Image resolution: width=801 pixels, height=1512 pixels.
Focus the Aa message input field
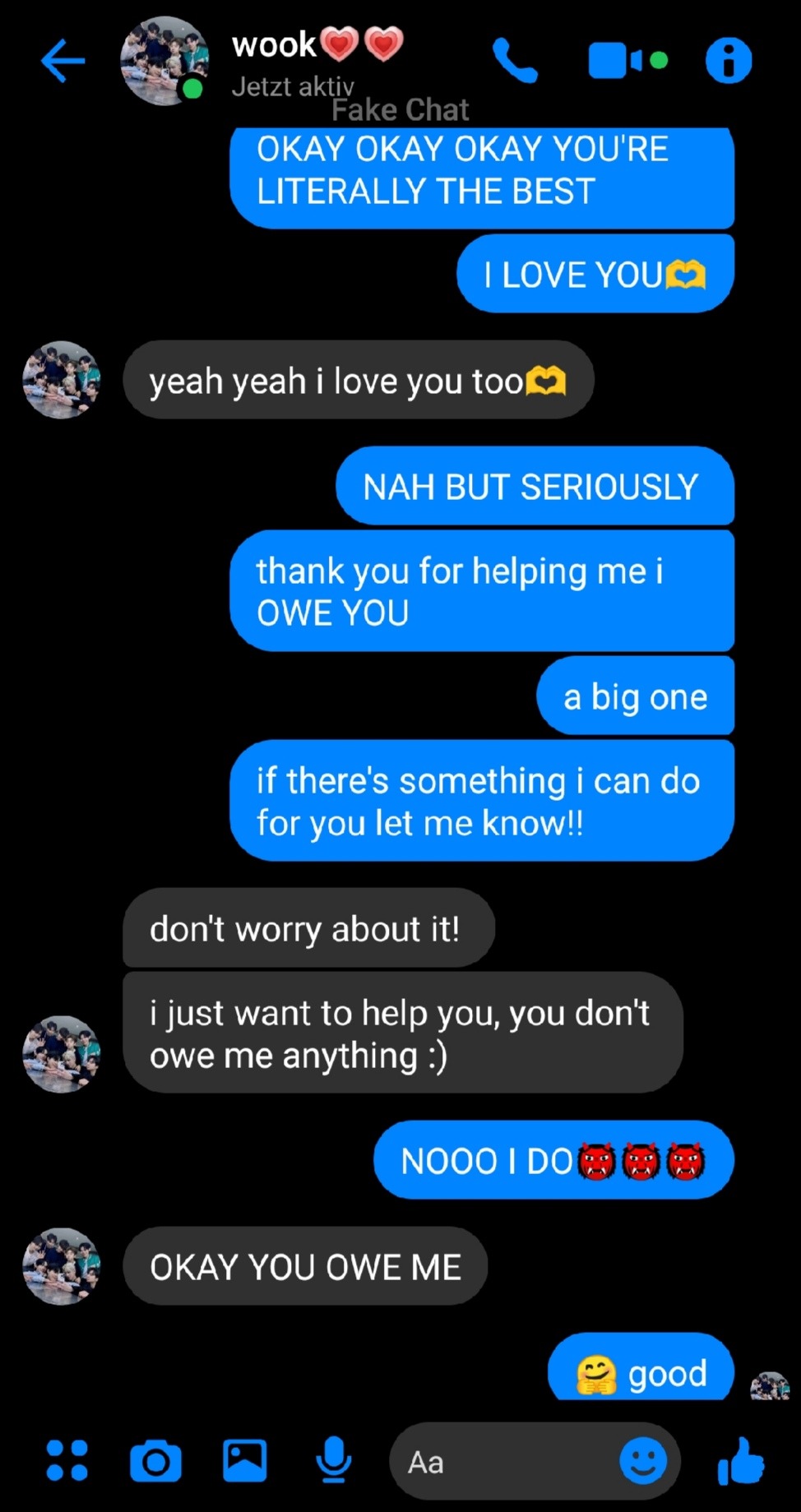[x=502, y=1462]
